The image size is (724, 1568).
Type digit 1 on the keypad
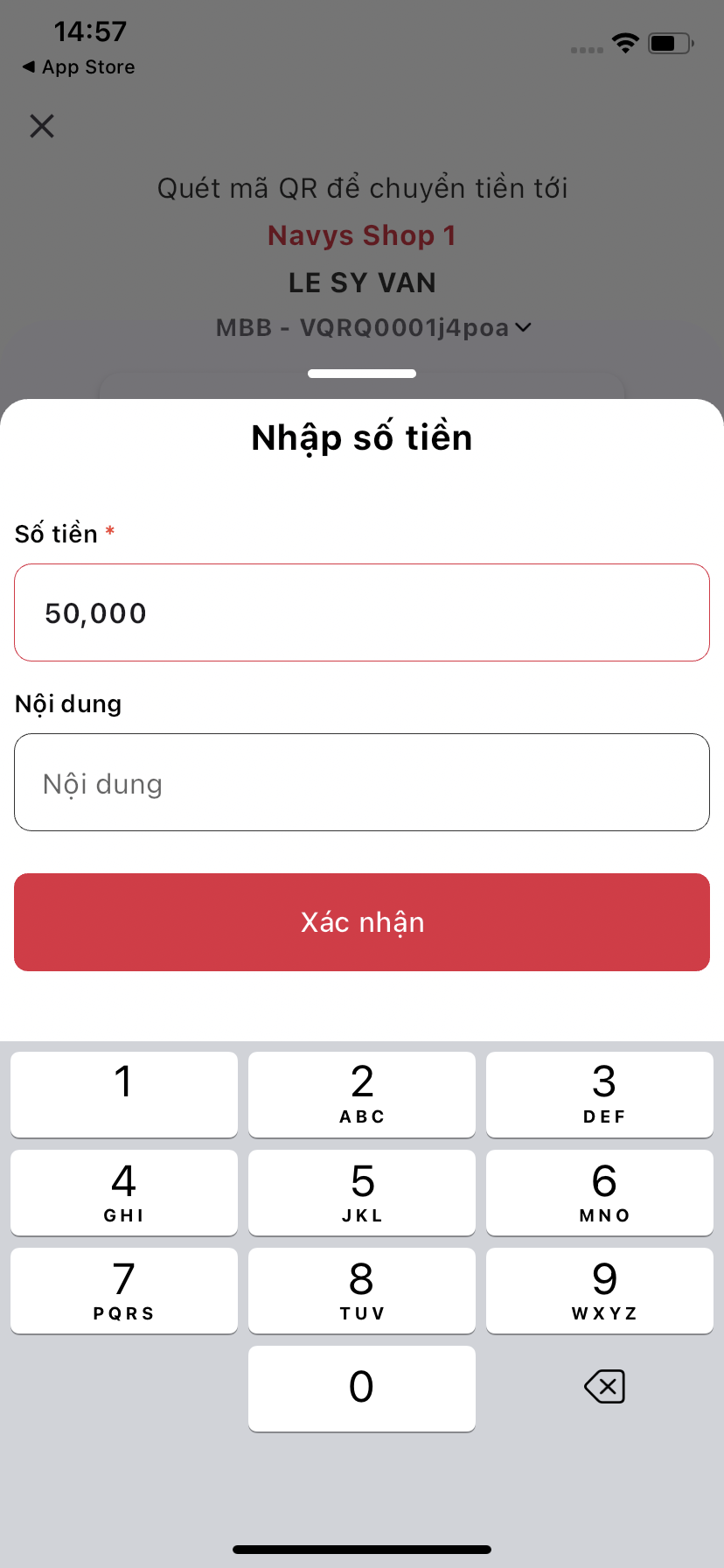click(x=124, y=1094)
